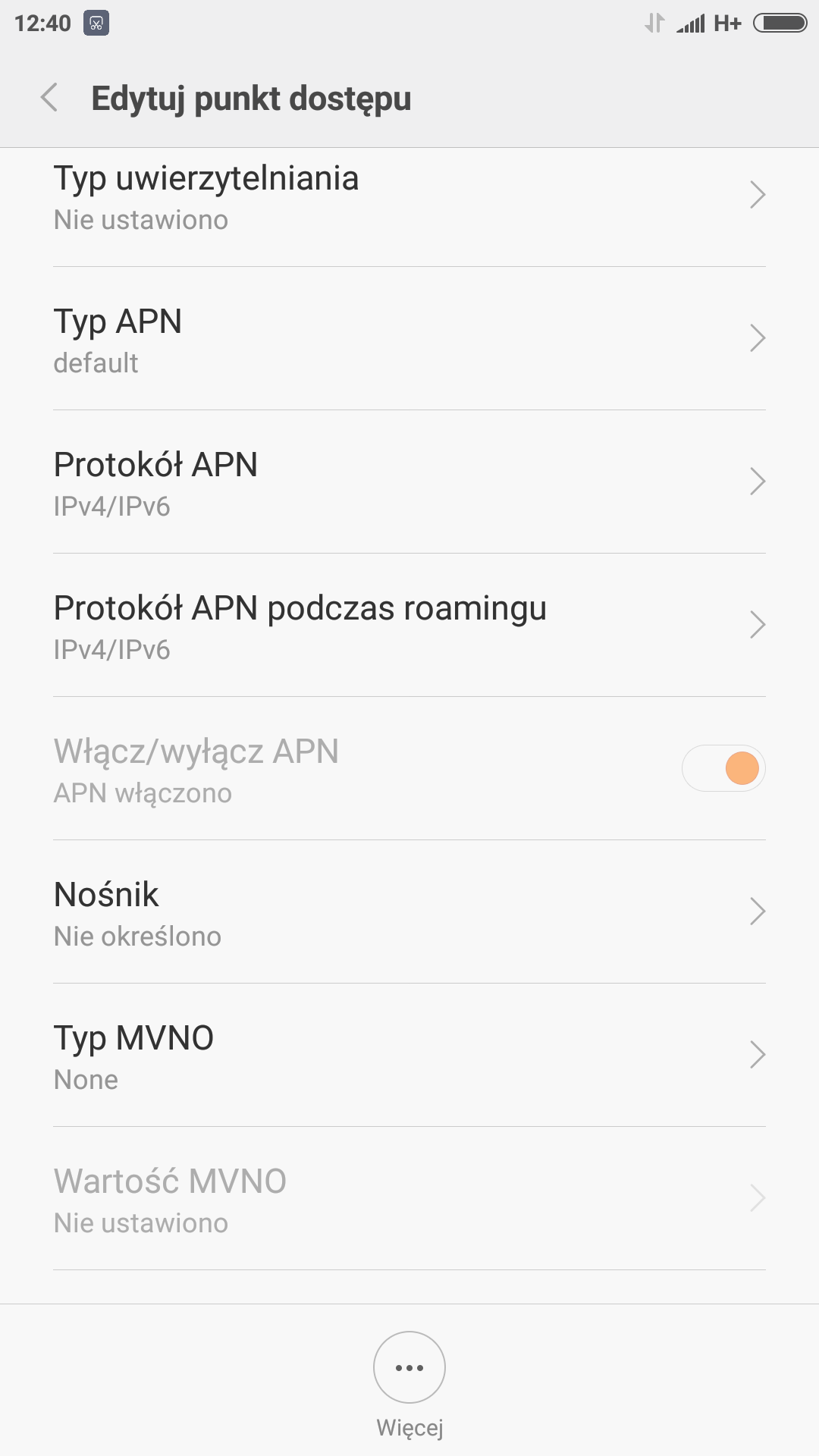Open Typ APN setting
The height and width of the screenshot is (1456, 819).
click(409, 340)
